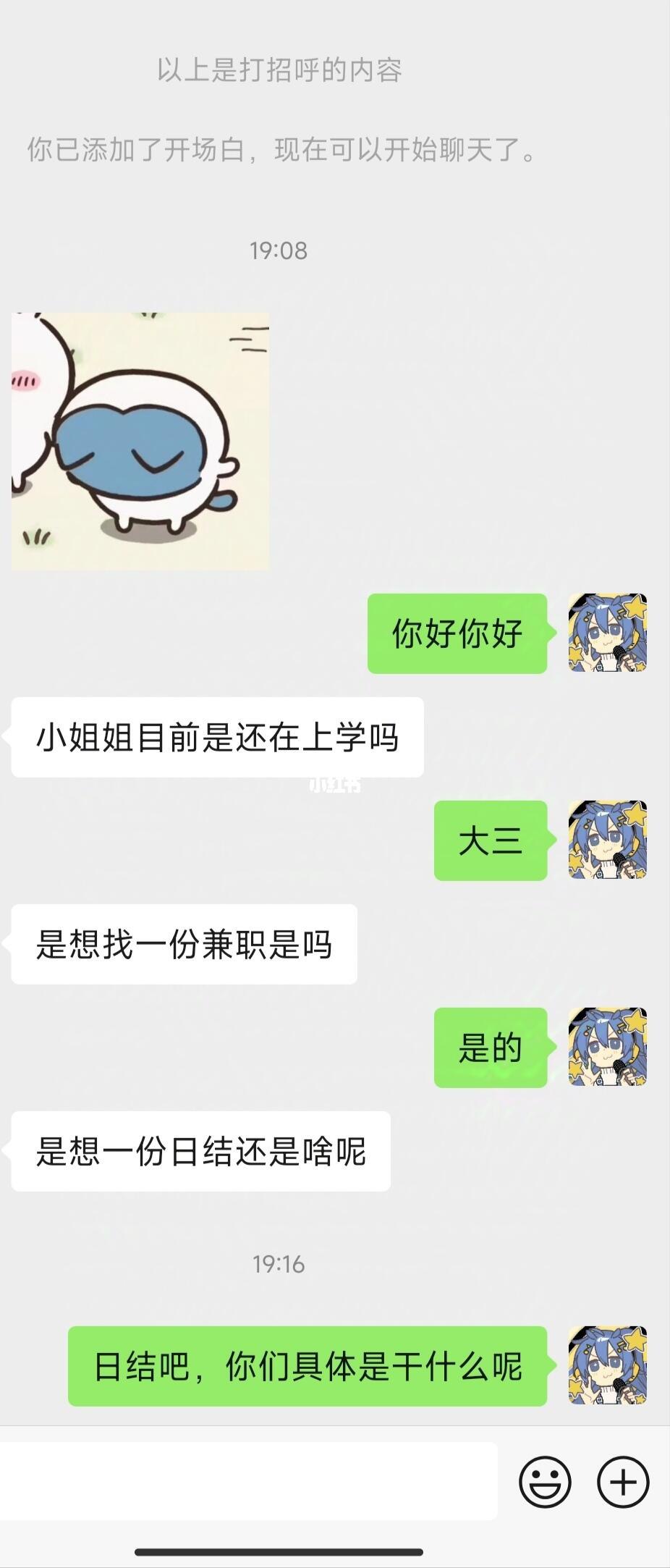Select the message 你好你好
670x1568 pixels.
pos(457,632)
